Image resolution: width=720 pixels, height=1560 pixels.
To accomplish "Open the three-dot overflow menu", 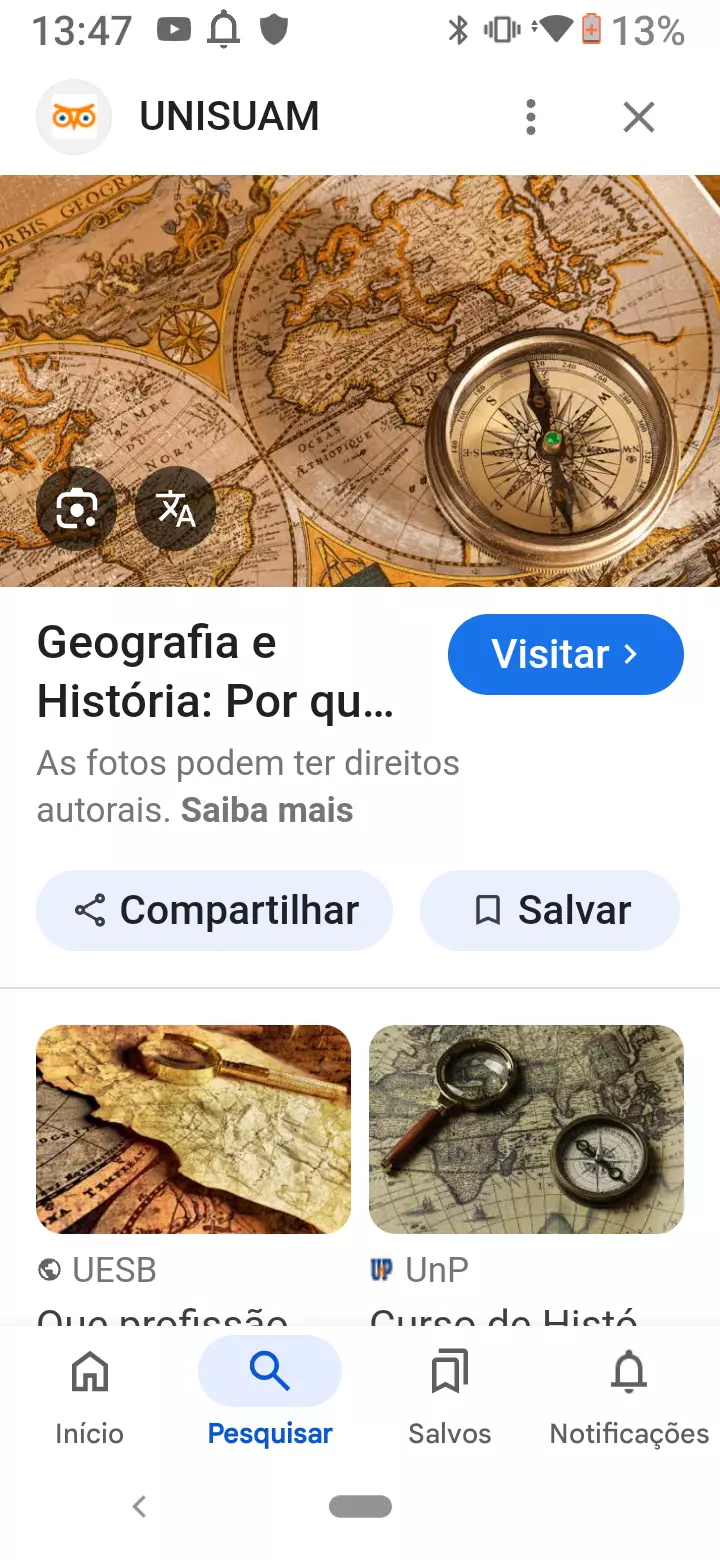I will (x=531, y=117).
